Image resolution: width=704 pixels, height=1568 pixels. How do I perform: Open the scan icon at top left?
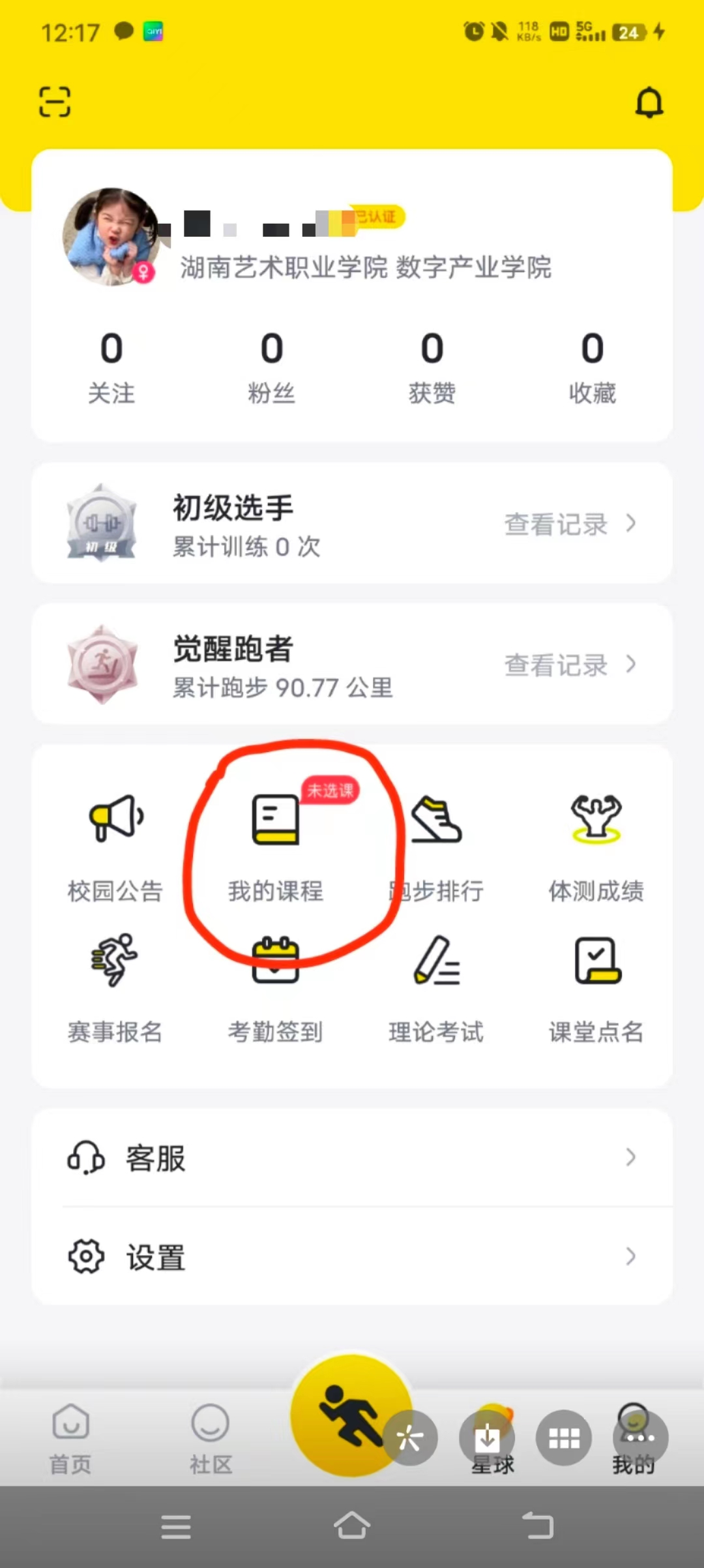[55, 102]
